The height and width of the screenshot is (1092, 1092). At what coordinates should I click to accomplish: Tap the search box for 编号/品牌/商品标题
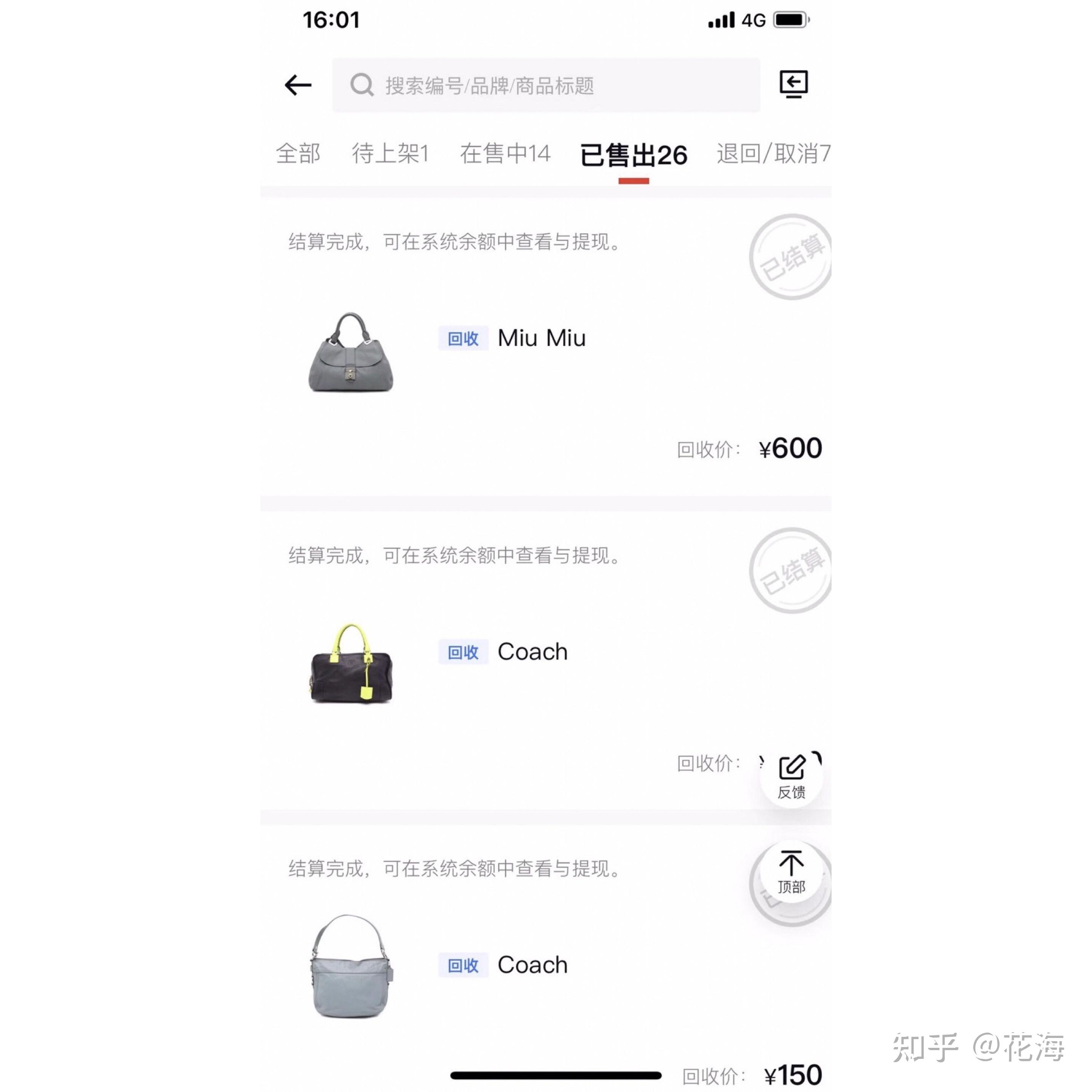546,85
